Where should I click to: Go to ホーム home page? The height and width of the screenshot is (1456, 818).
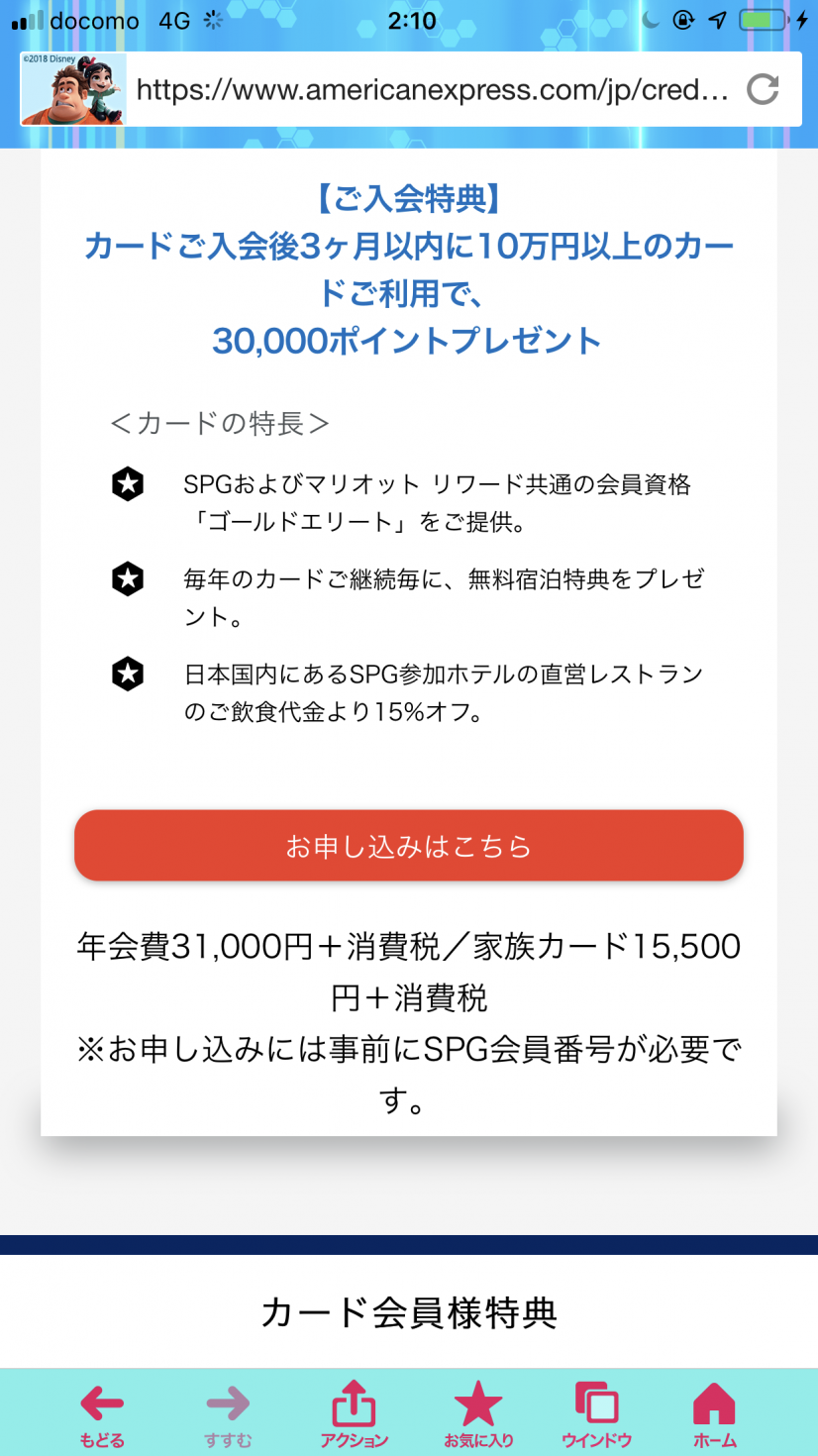tap(714, 1414)
